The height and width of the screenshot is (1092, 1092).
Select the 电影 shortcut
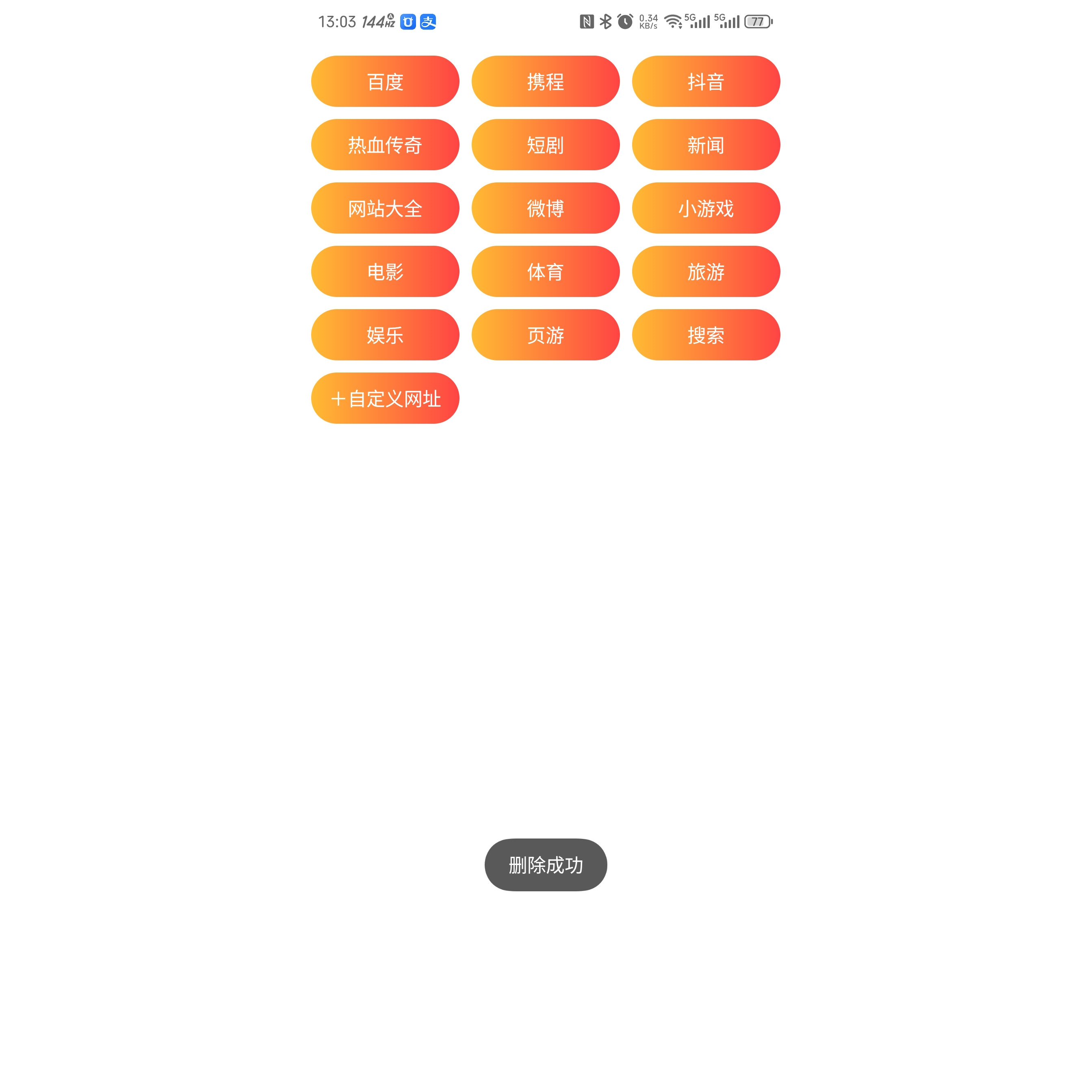(x=385, y=271)
